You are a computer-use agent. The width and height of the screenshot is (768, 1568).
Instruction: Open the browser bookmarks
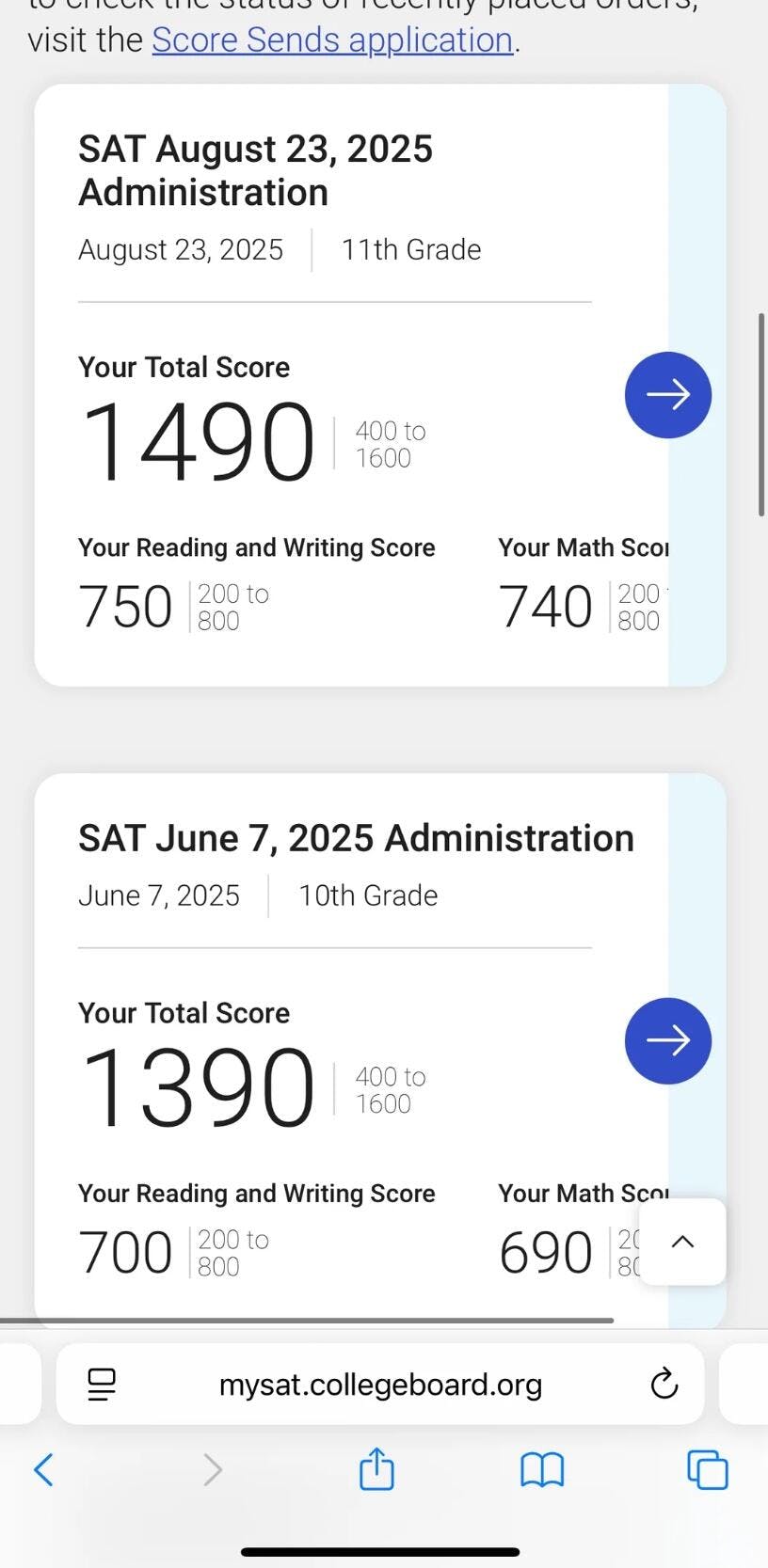pyautogui.click(x=542, y=1469)
